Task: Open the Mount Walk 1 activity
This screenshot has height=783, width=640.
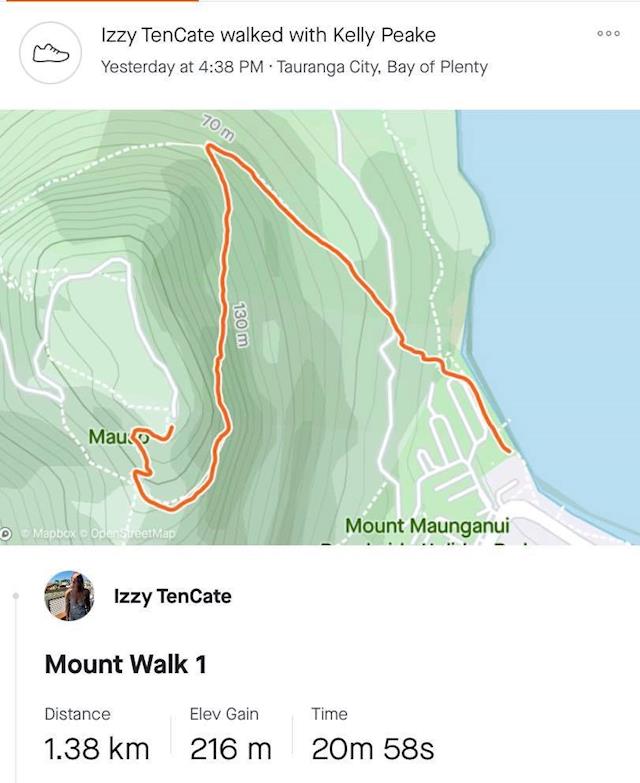Action: point(126,664)
